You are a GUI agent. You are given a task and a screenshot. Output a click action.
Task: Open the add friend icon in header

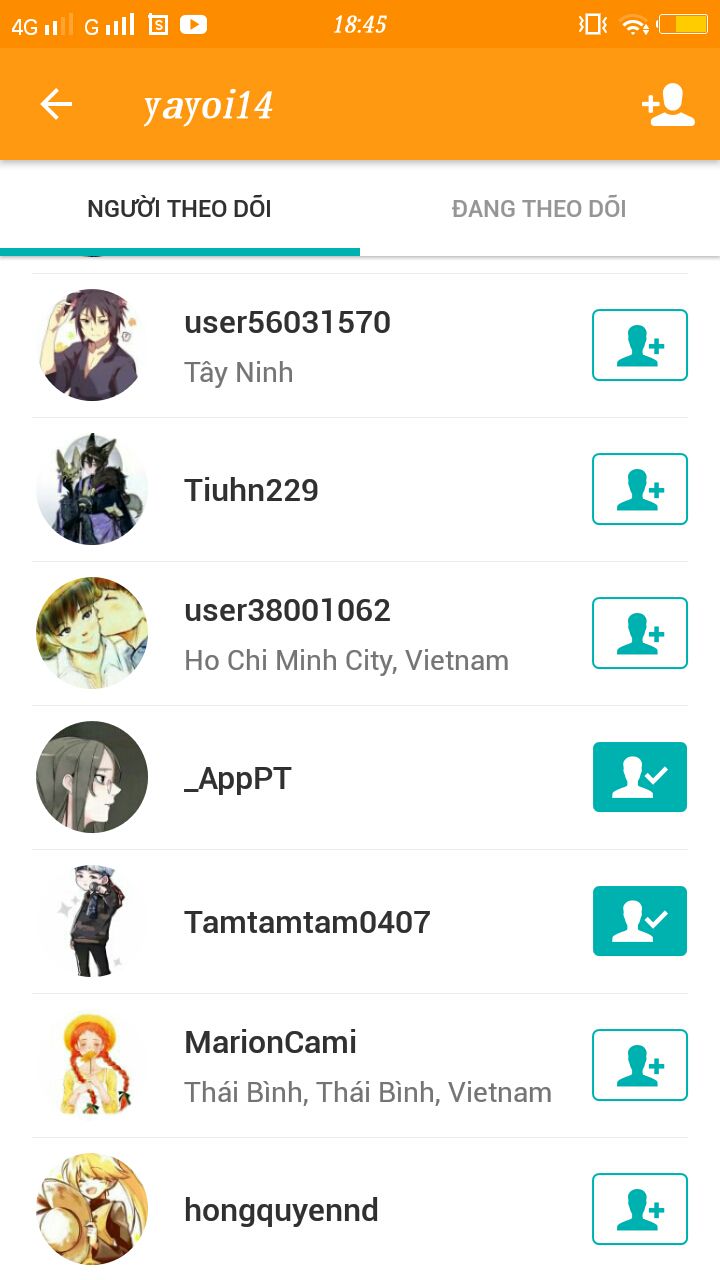(x=668, y=104)
